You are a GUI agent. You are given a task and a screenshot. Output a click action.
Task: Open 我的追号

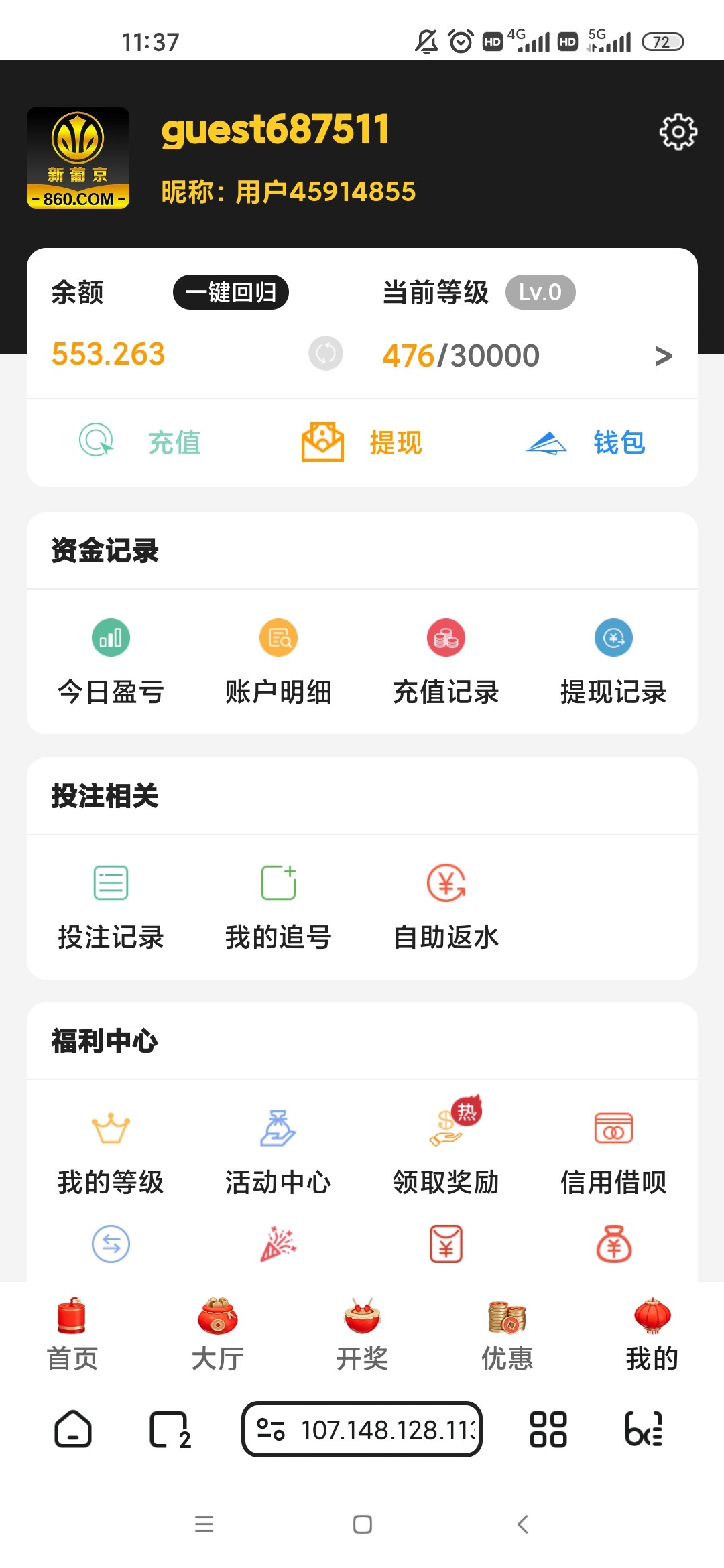click(278, 907)
